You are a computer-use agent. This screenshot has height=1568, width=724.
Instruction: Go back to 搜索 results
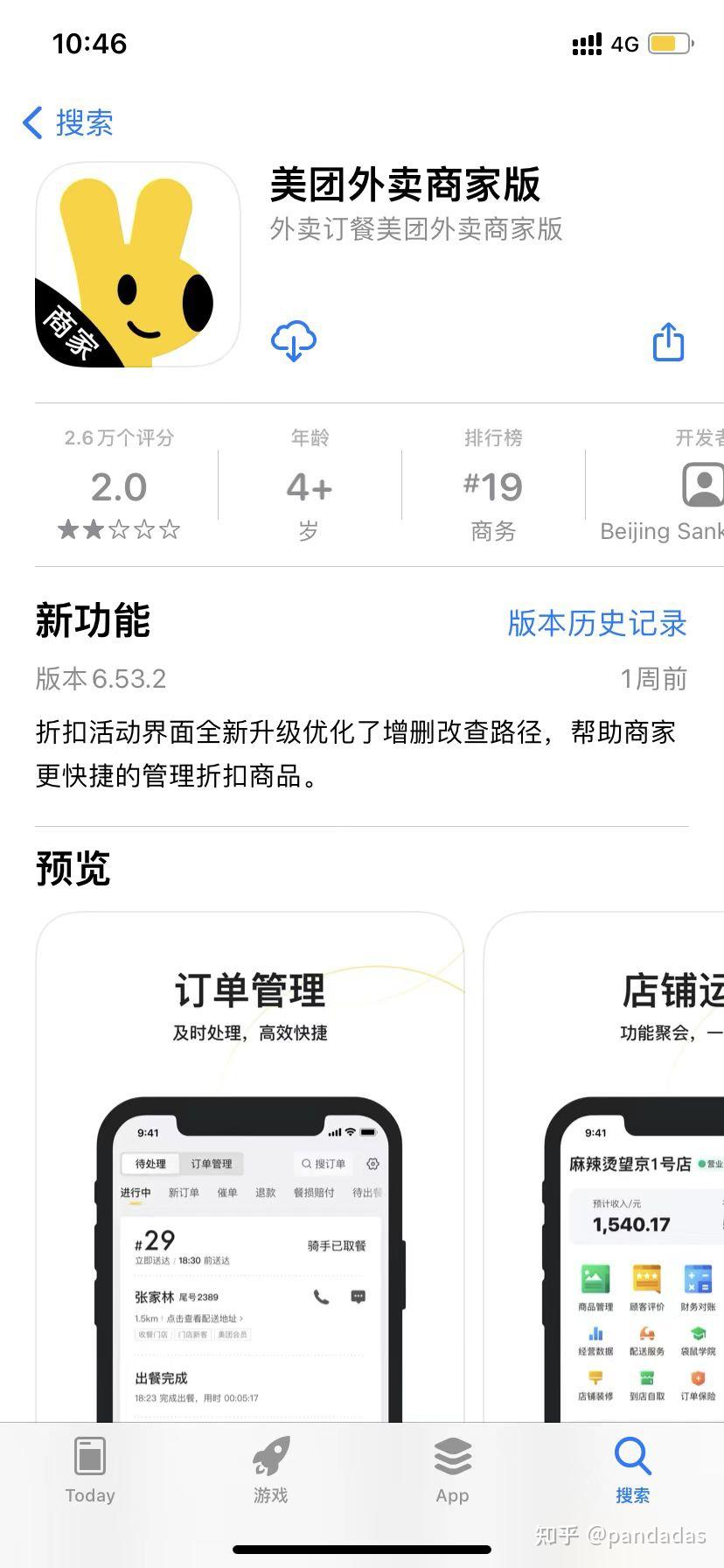coord(68,122)
